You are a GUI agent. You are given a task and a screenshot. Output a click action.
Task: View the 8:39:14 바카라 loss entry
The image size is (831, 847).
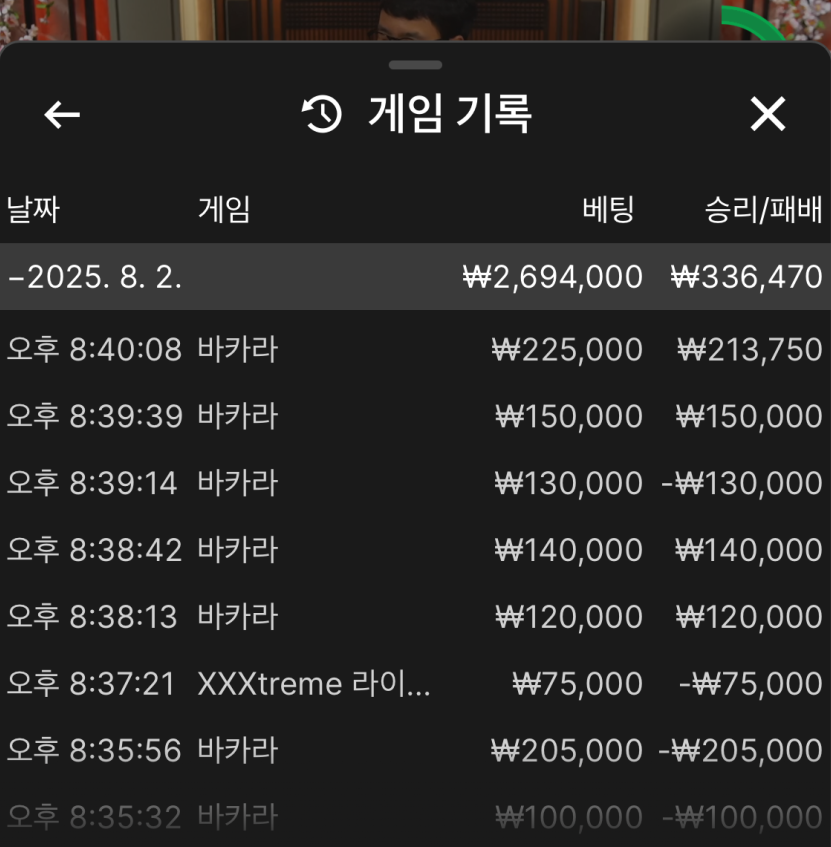click(415, 483)
